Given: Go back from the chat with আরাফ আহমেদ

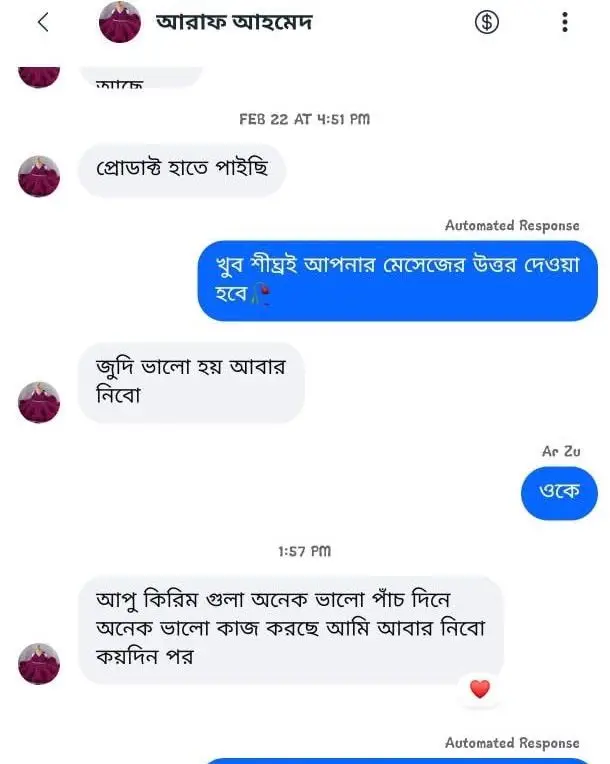Looking at the screenshot, I should point(42,22).
